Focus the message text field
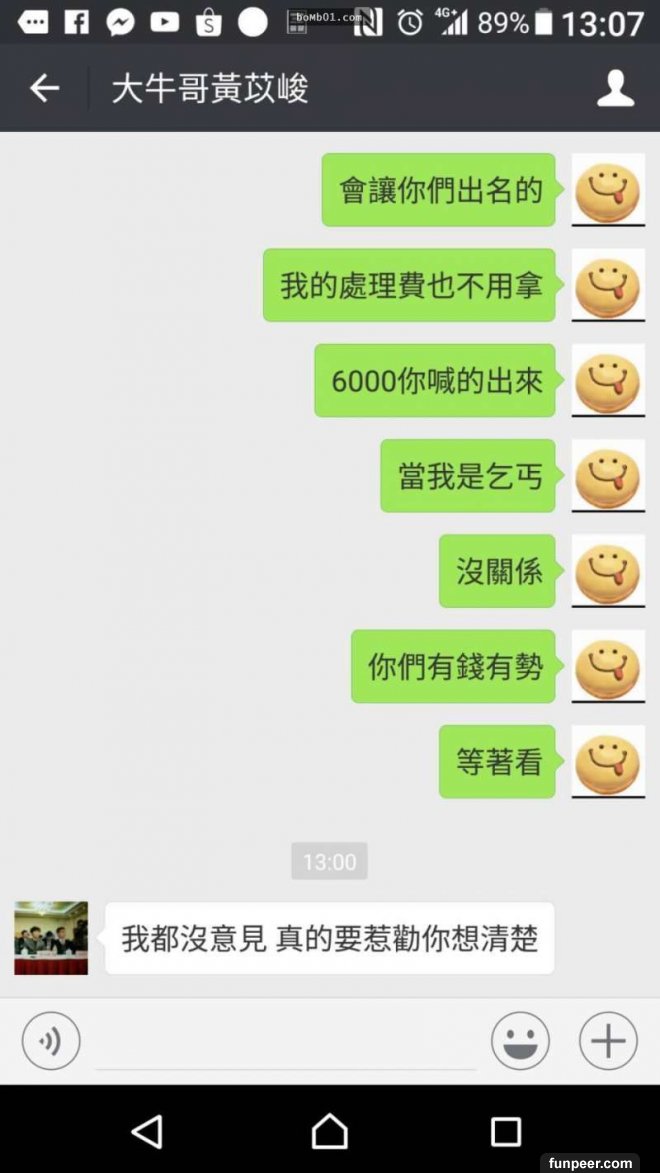Image resolution: width=660 pixels, height=1173 pixels. click(x=285, y=1045)
